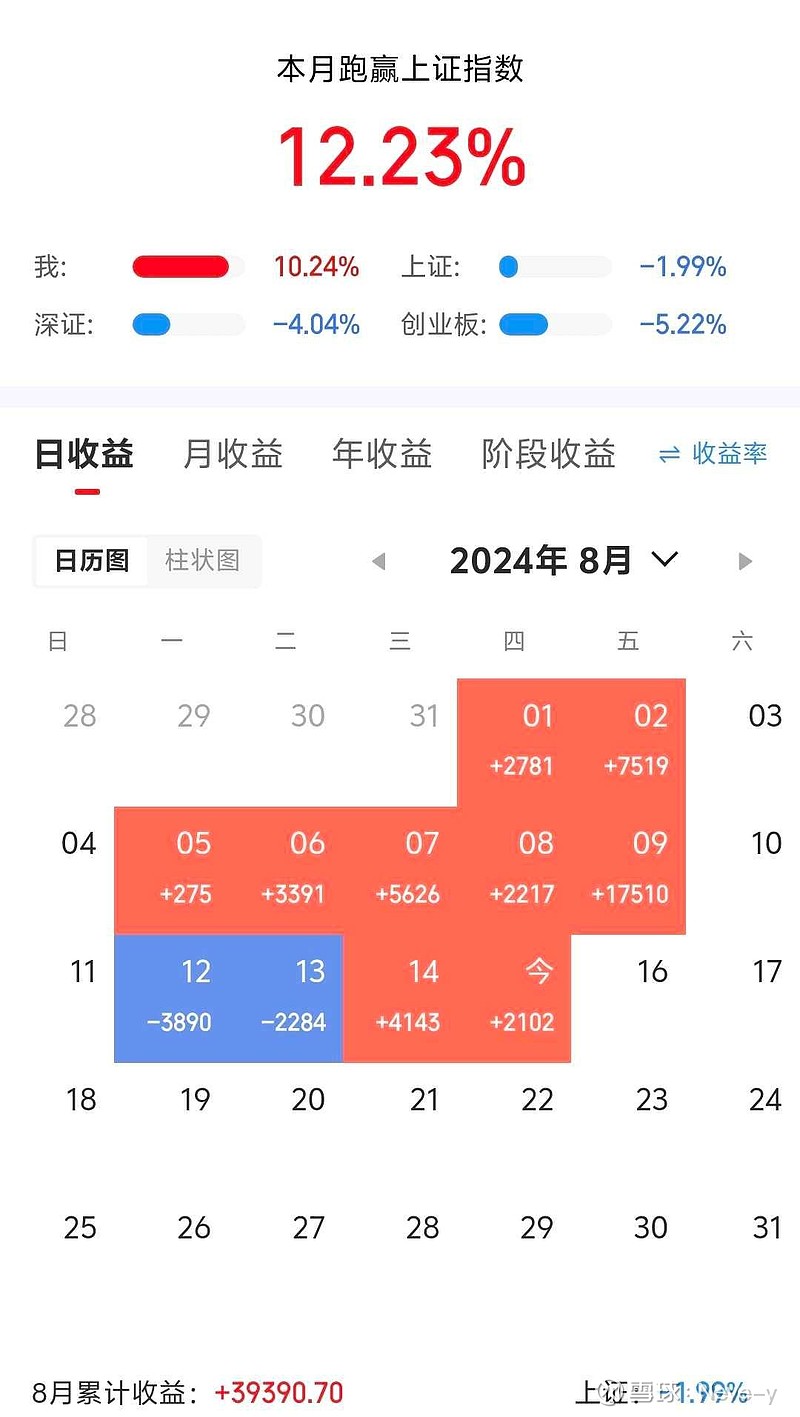Open day 09 with +17510 profit
Screen dimensions: 800x1417
(629, 870)
